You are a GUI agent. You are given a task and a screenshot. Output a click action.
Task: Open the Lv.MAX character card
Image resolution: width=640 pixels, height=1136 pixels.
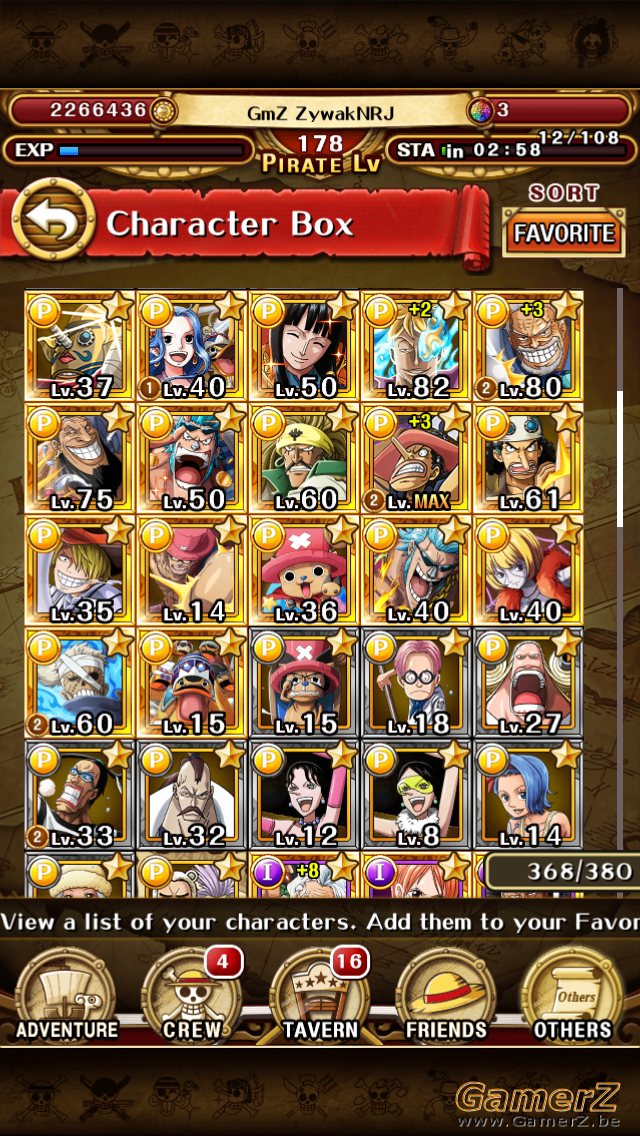coord(416,458)
